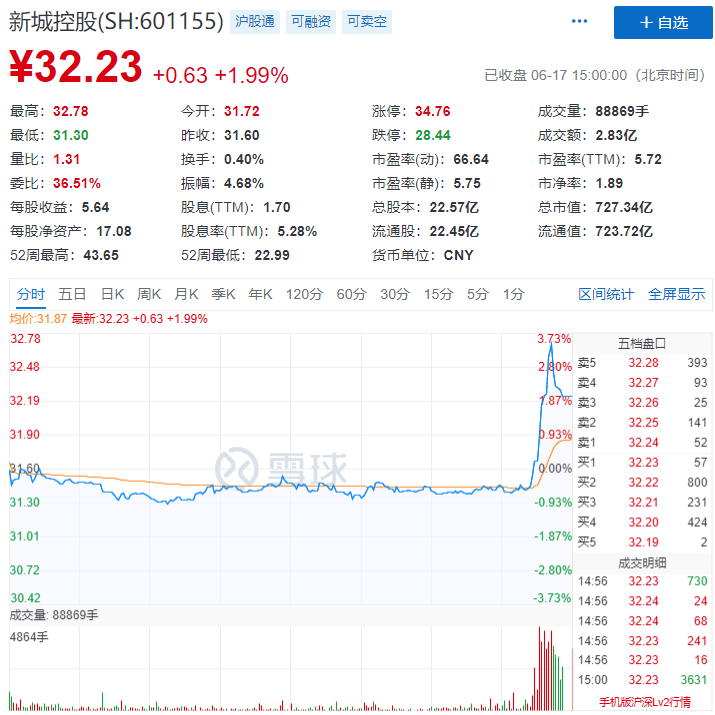The width and height of the screenshot is (715, 715).
Task: Add stock via 自选 button
Action: [663, 22]
